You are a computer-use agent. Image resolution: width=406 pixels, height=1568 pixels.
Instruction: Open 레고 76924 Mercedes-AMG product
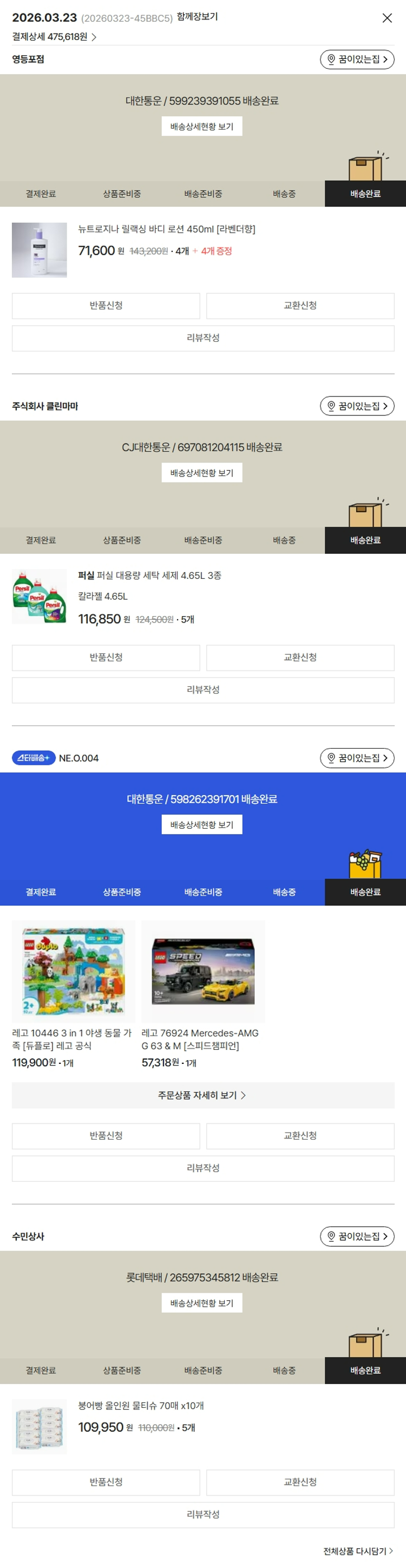coord(203,971)
